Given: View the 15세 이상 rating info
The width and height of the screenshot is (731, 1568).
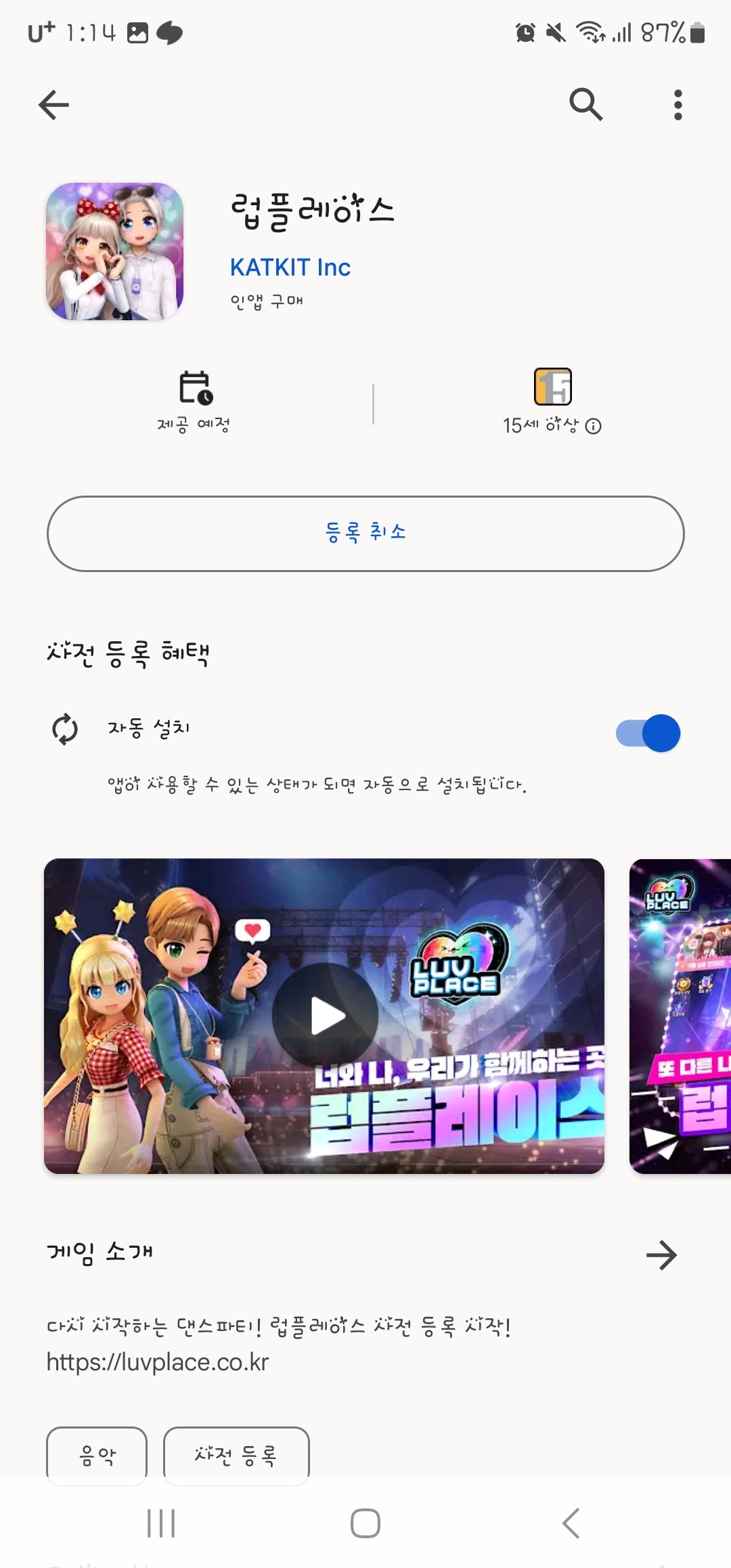Looking at the screenshot, I should click(x=593, y=426).
